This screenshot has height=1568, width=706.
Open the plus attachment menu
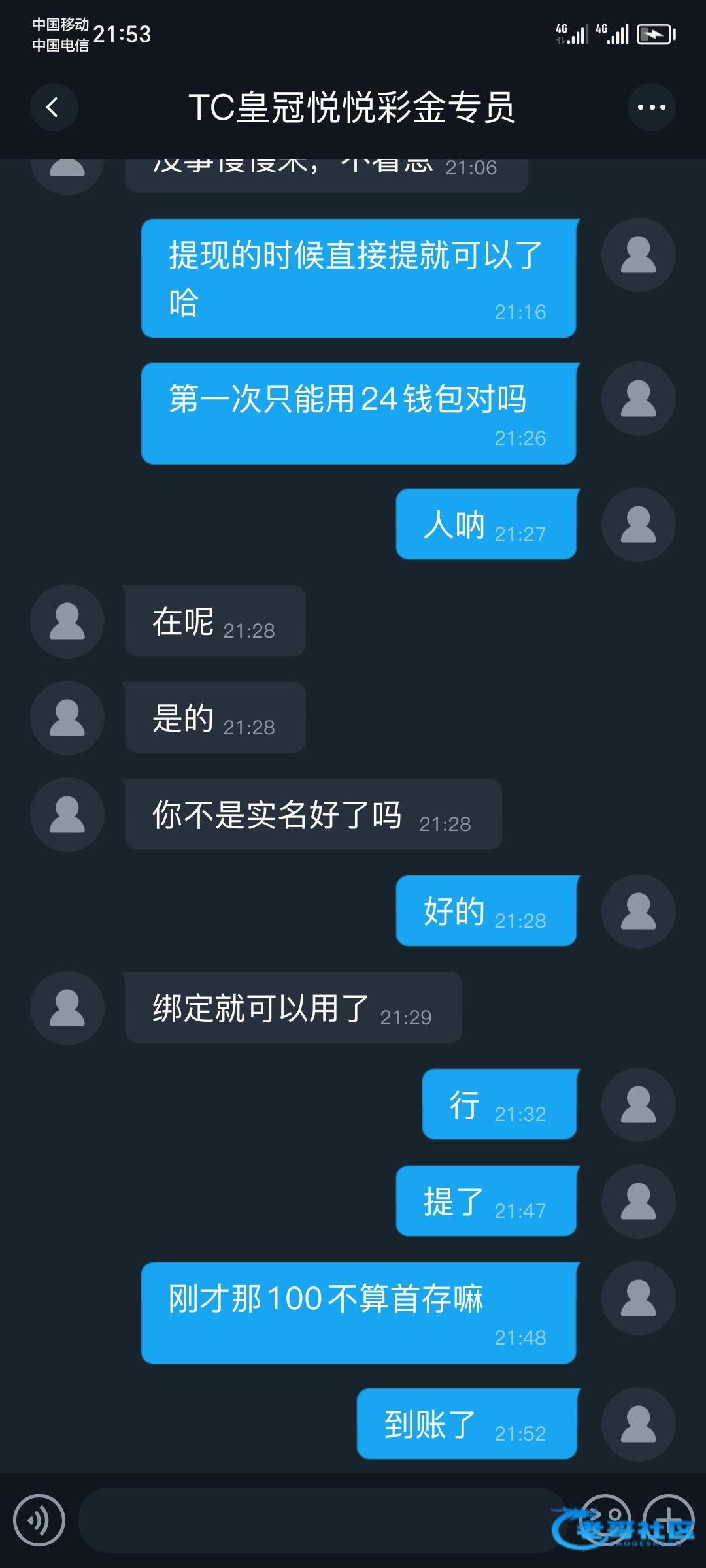[668, 1520]
